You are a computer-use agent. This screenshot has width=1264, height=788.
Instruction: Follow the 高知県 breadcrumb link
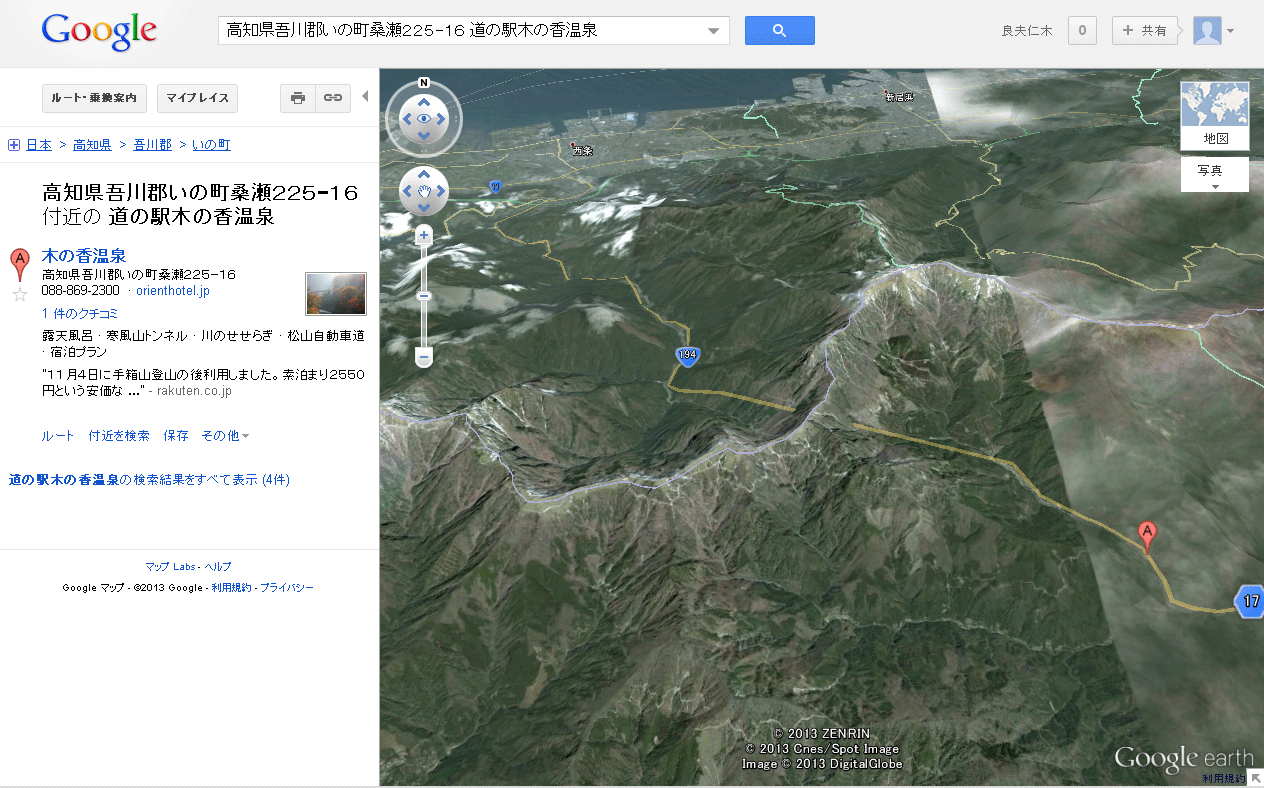[x=92, y=145]
